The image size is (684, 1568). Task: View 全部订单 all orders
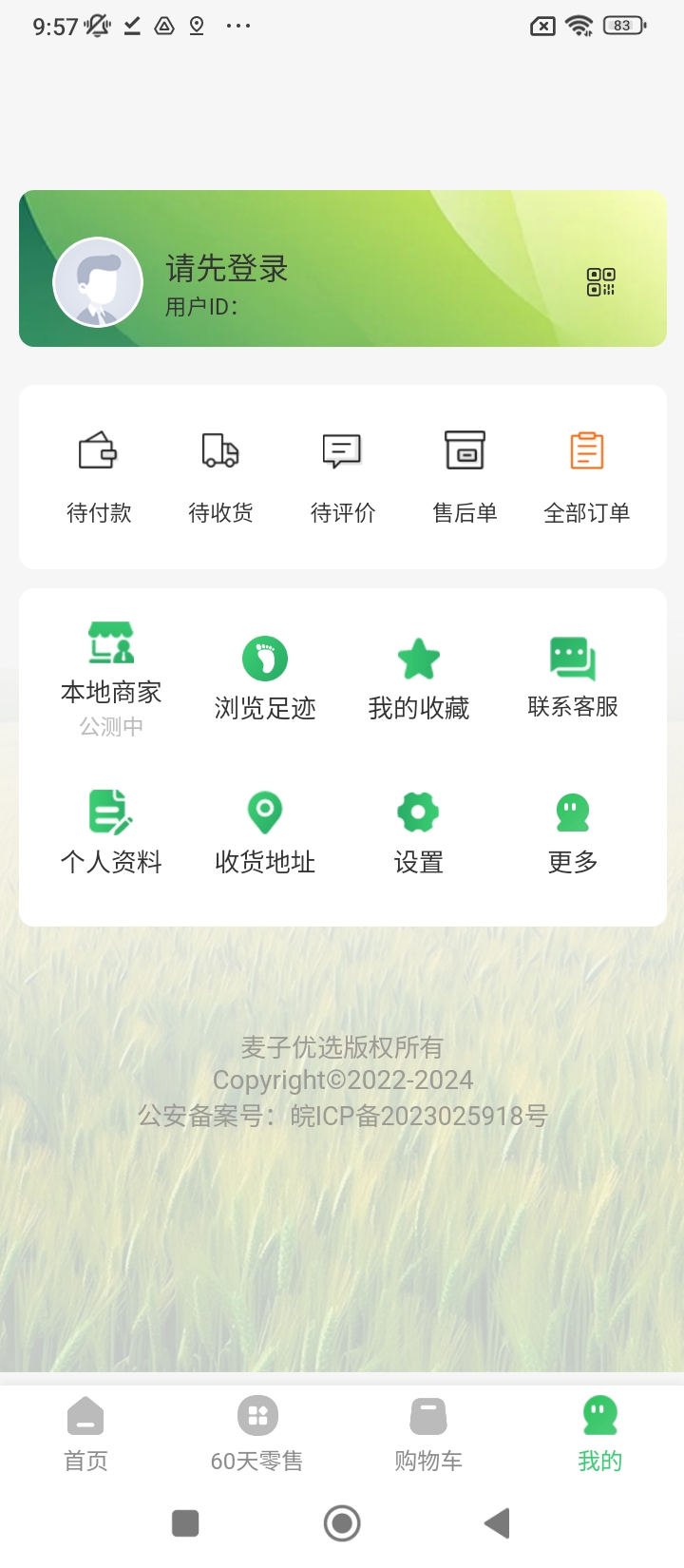coord(586,476)
